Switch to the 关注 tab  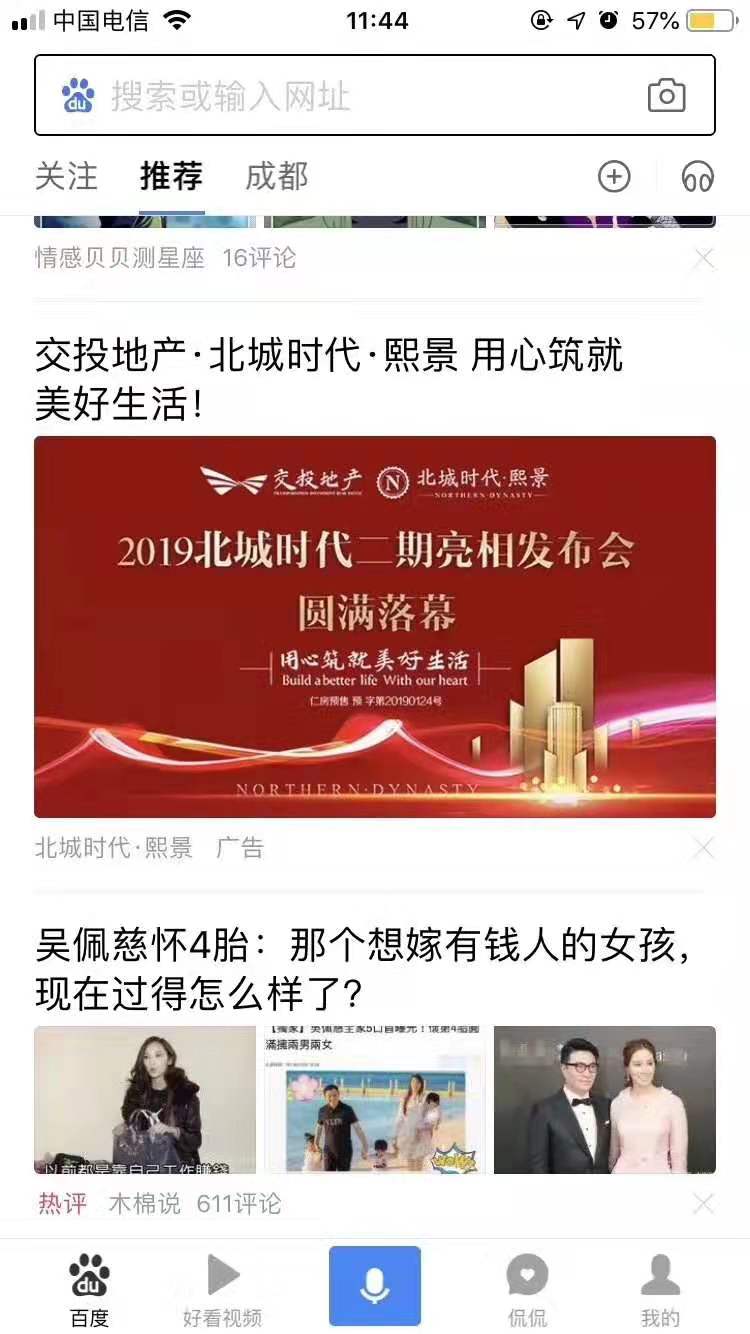point(66,177)
